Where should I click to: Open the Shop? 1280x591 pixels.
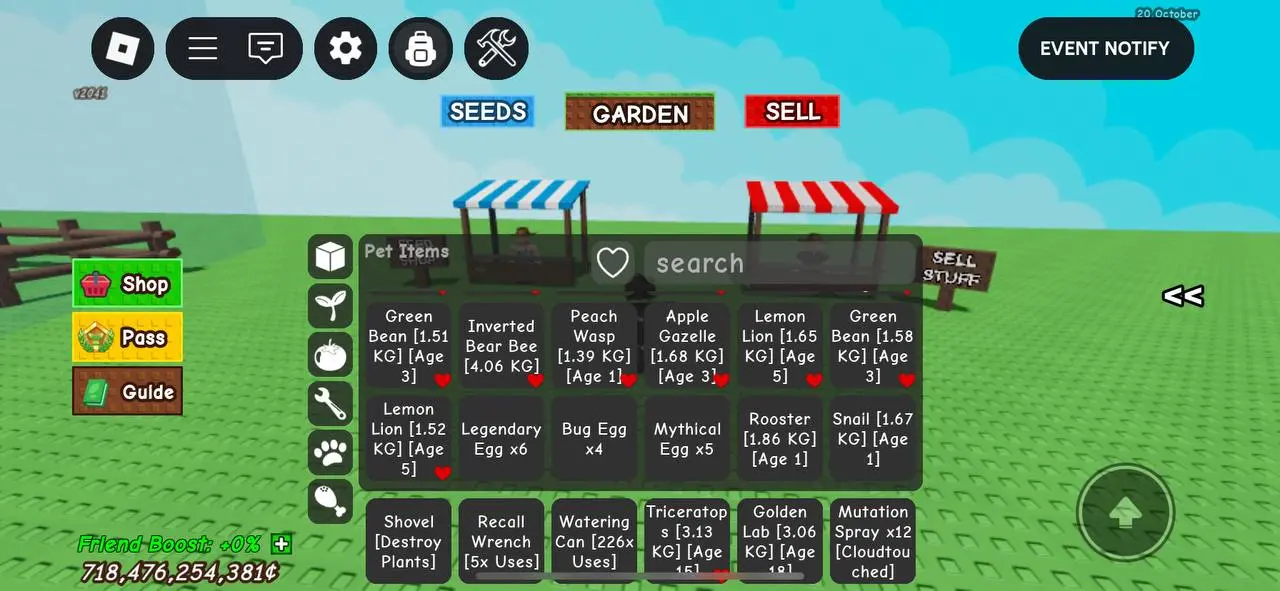click(127, 284)
